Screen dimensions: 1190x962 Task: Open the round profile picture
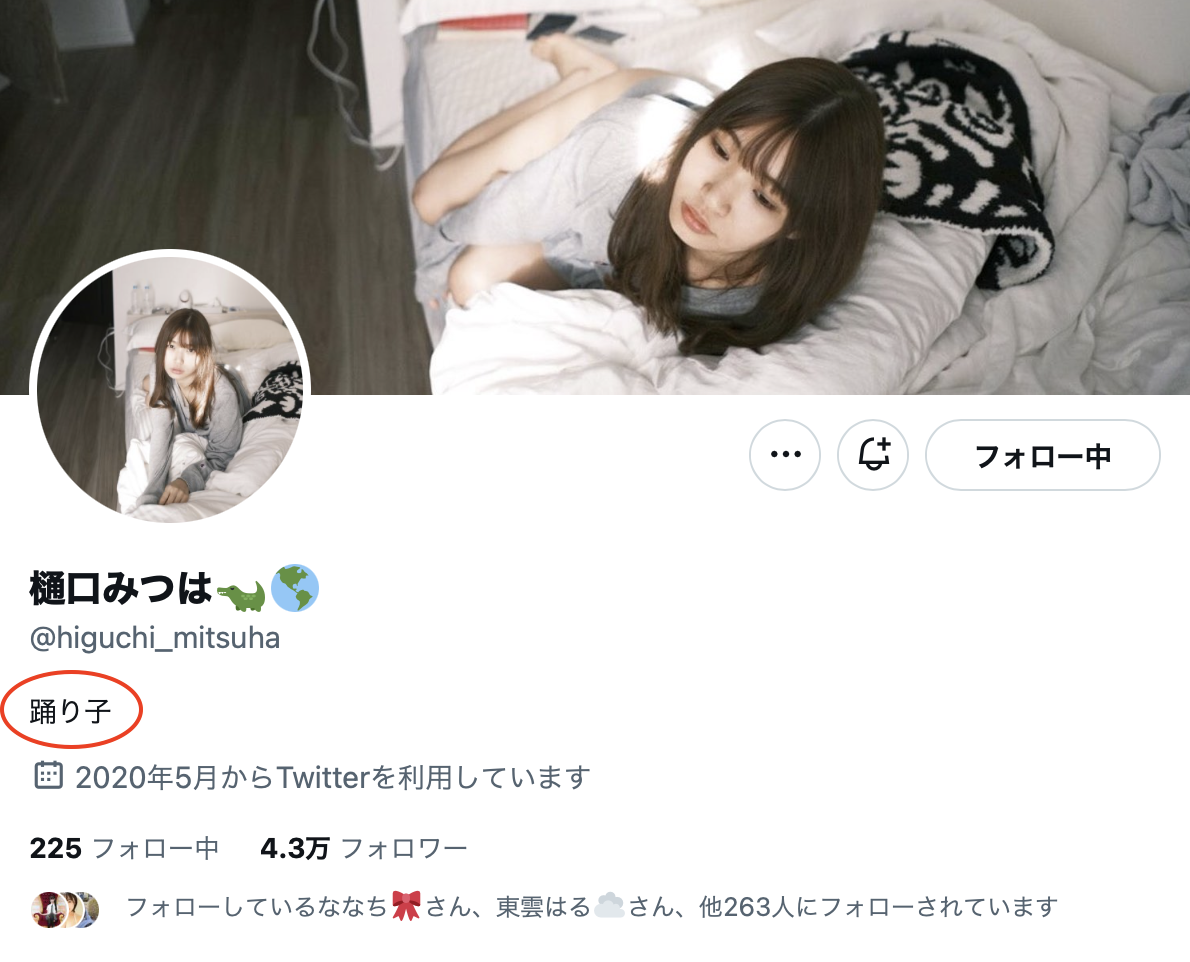[x=171, y=388]
